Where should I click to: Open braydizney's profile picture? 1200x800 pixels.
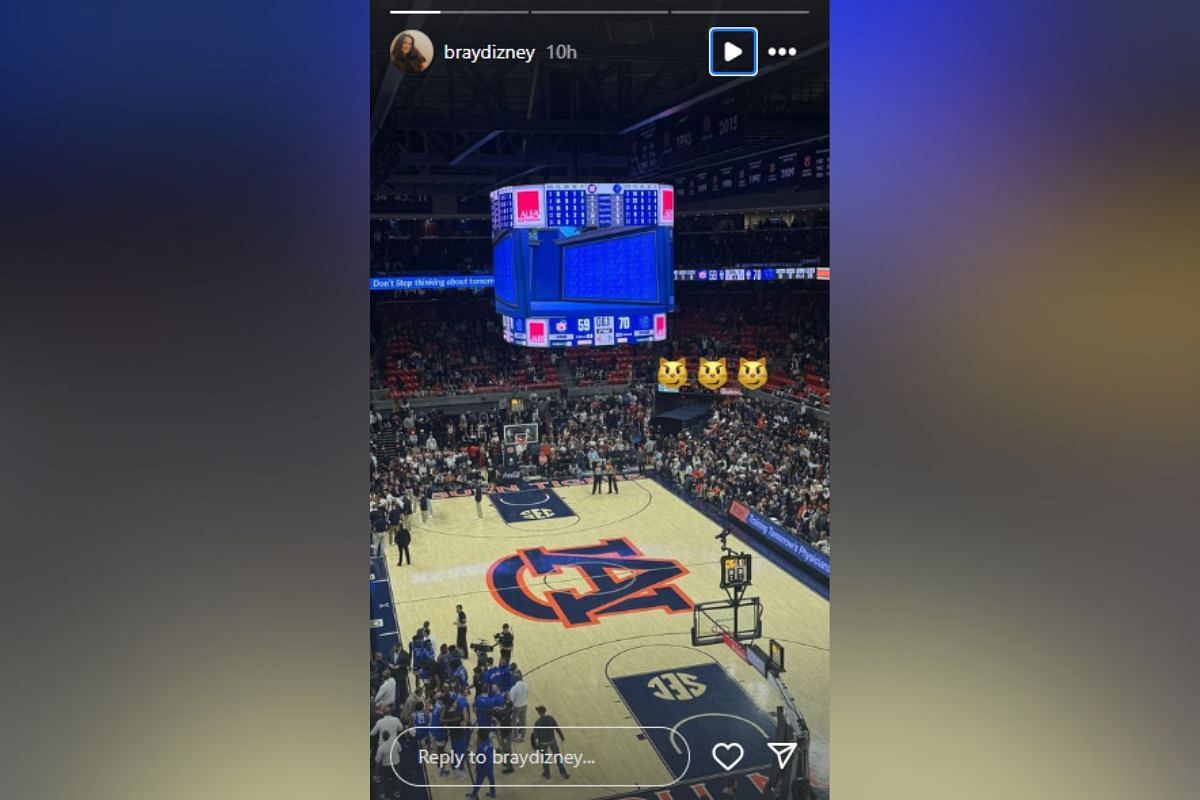point(411,52)
